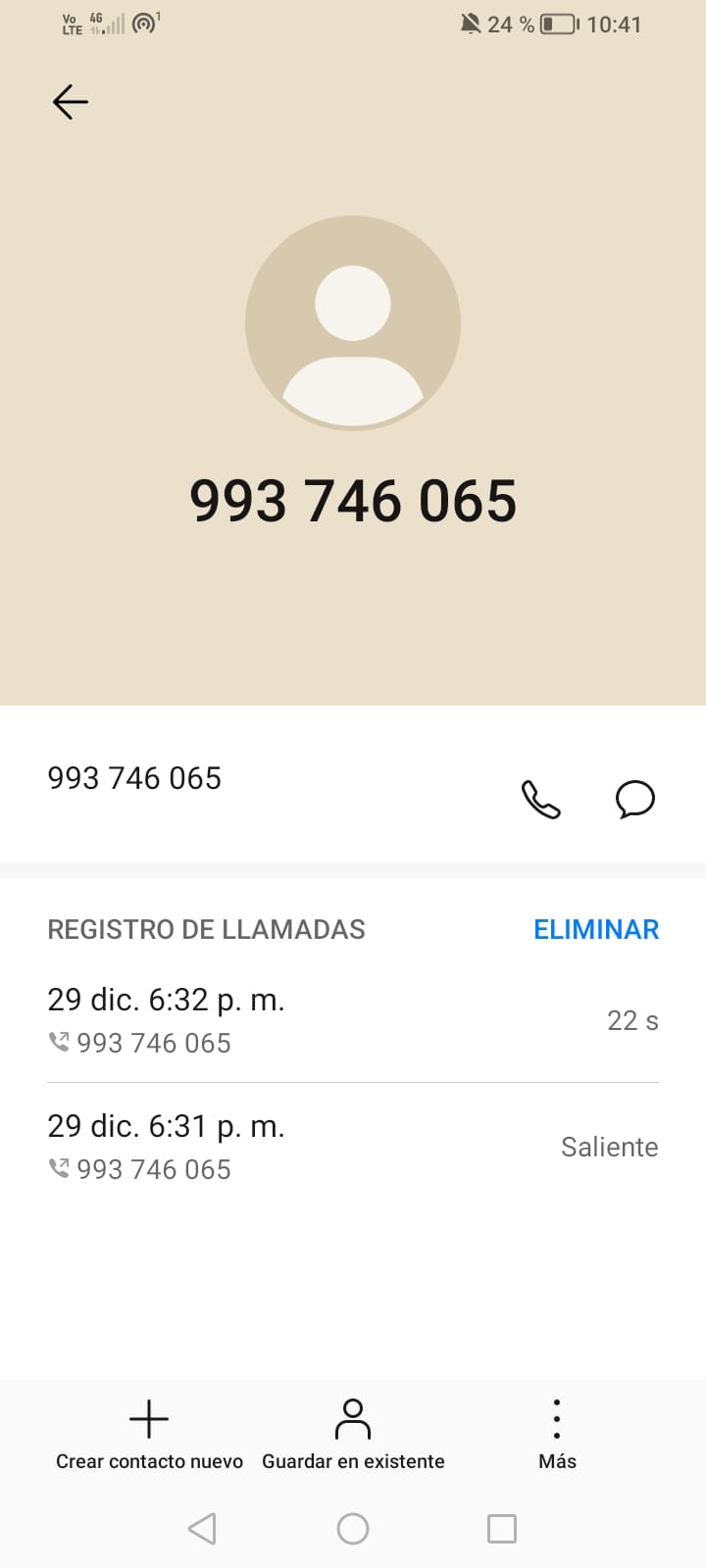Open recent apps via square button
Screen dimensions: 706x1568
(x=502, y=1529)
